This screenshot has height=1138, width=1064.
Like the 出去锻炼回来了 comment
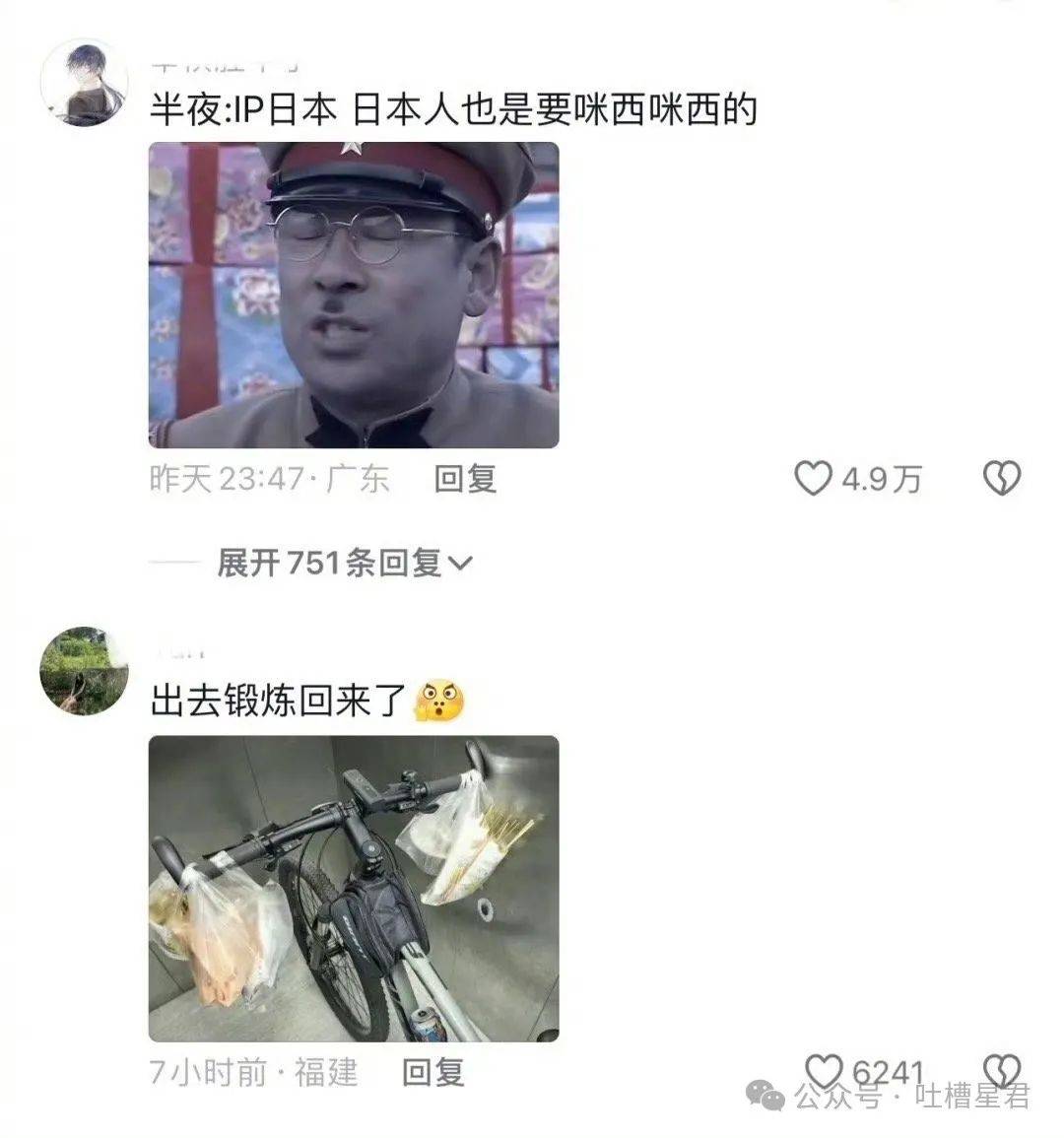(823, 1071)
